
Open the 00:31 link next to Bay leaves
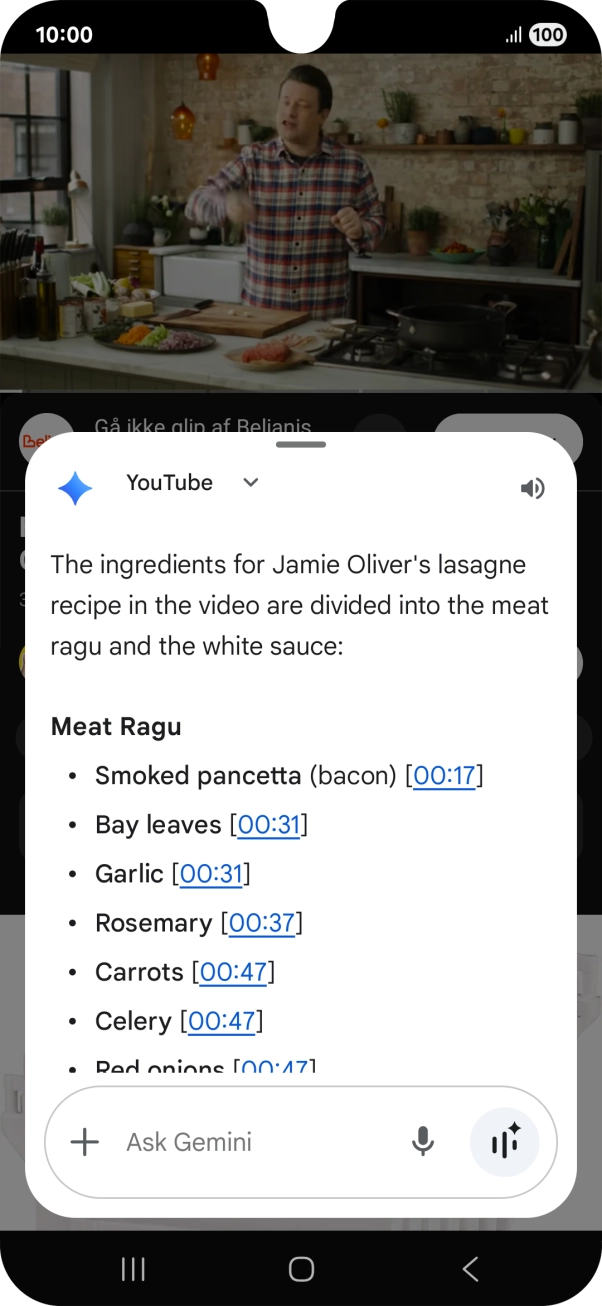point(268,824)
